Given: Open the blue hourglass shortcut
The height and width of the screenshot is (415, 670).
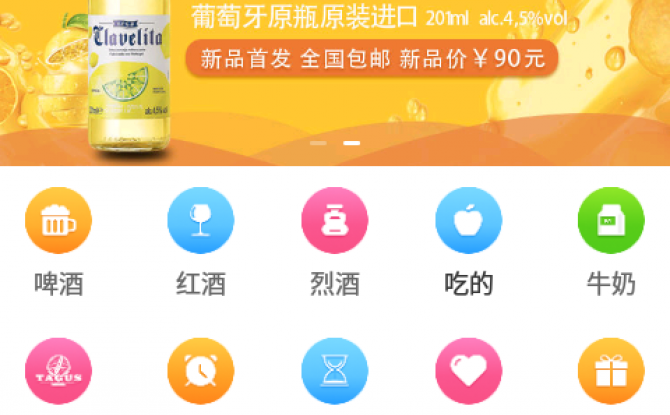Looking at the screenshot, I should 334,372.
